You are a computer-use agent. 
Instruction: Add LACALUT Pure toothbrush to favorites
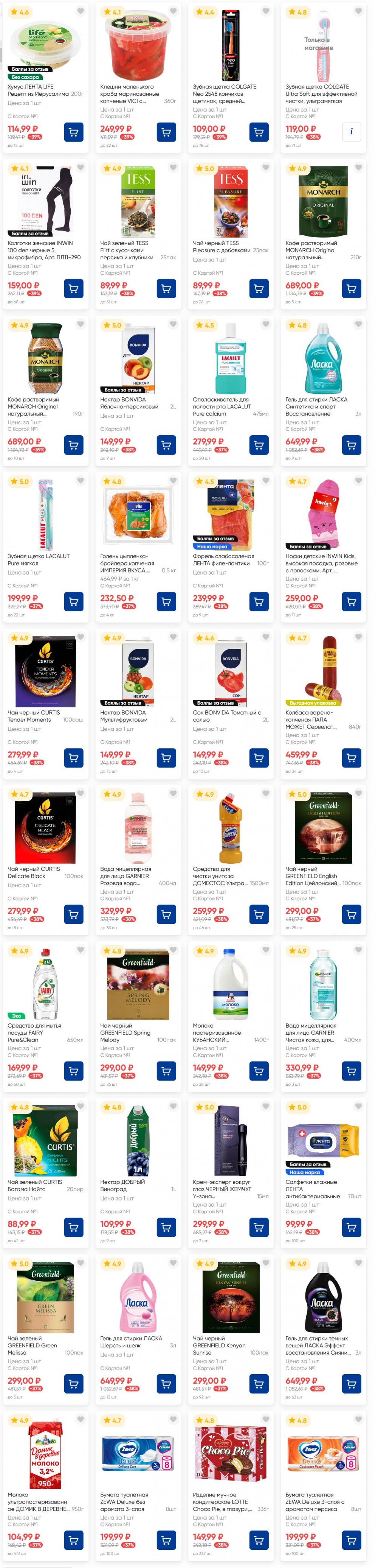point(80,480)
